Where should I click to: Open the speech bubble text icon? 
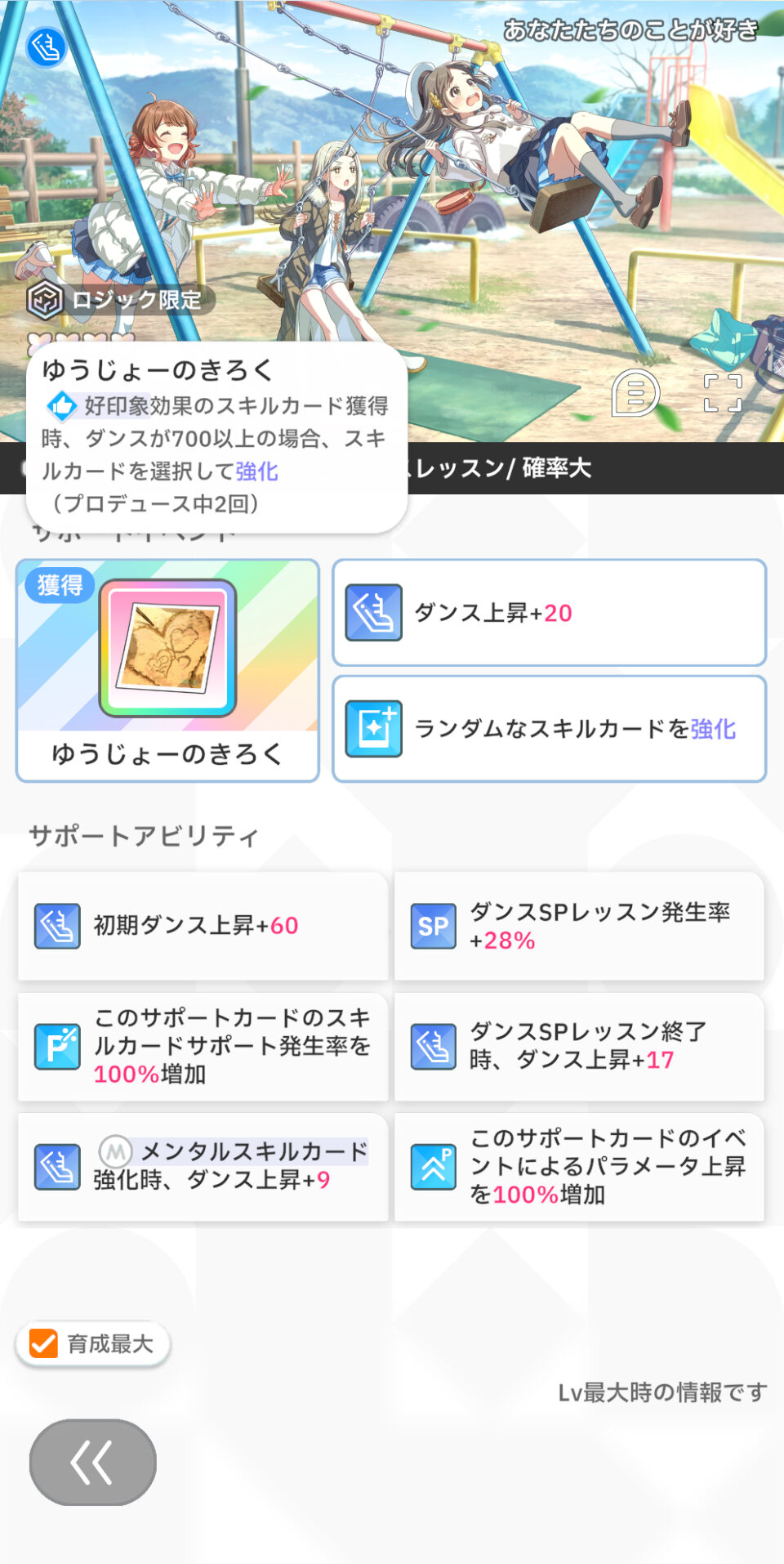point(635,393)
